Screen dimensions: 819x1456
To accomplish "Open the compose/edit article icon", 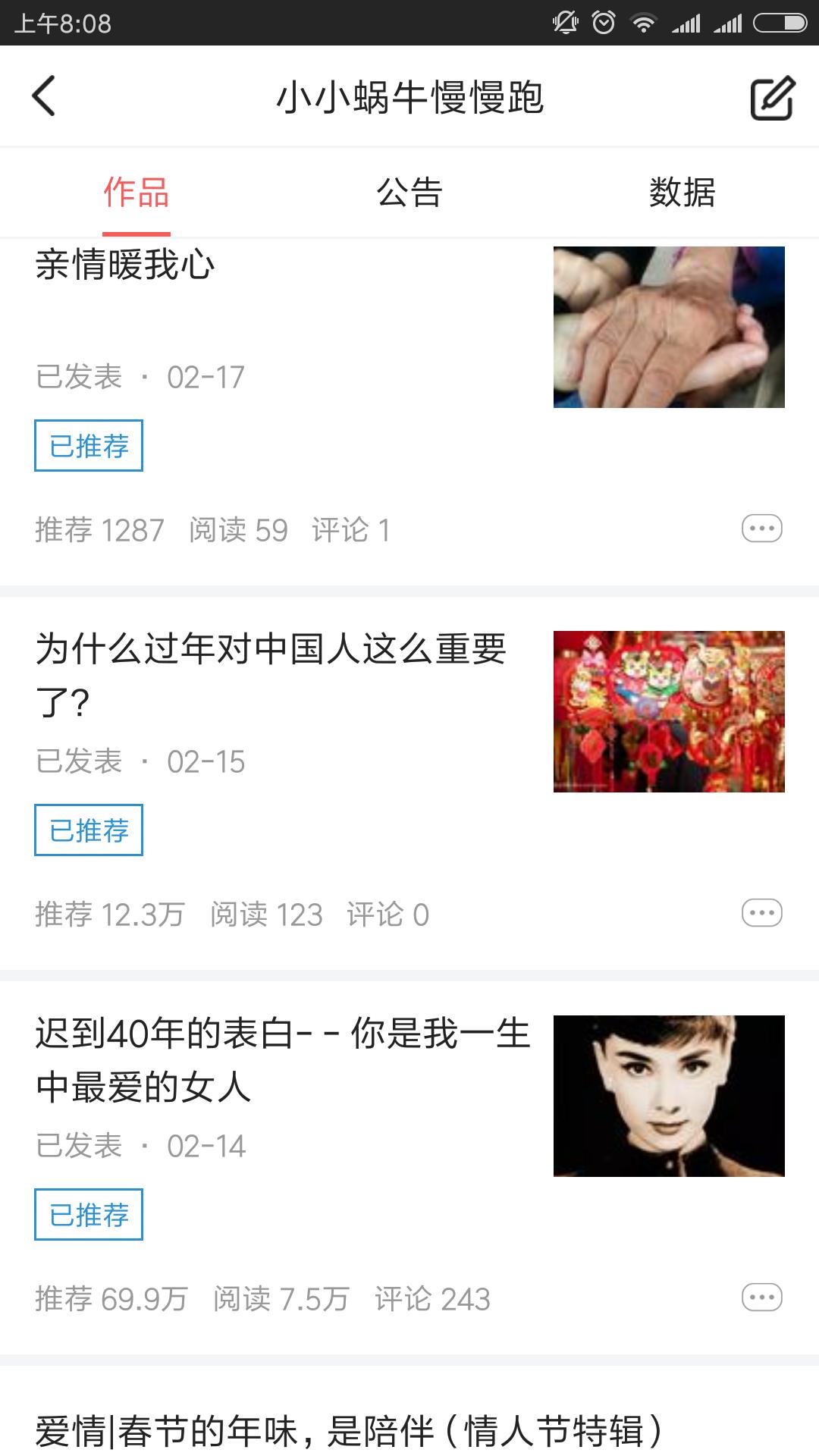I will [771, 96].
